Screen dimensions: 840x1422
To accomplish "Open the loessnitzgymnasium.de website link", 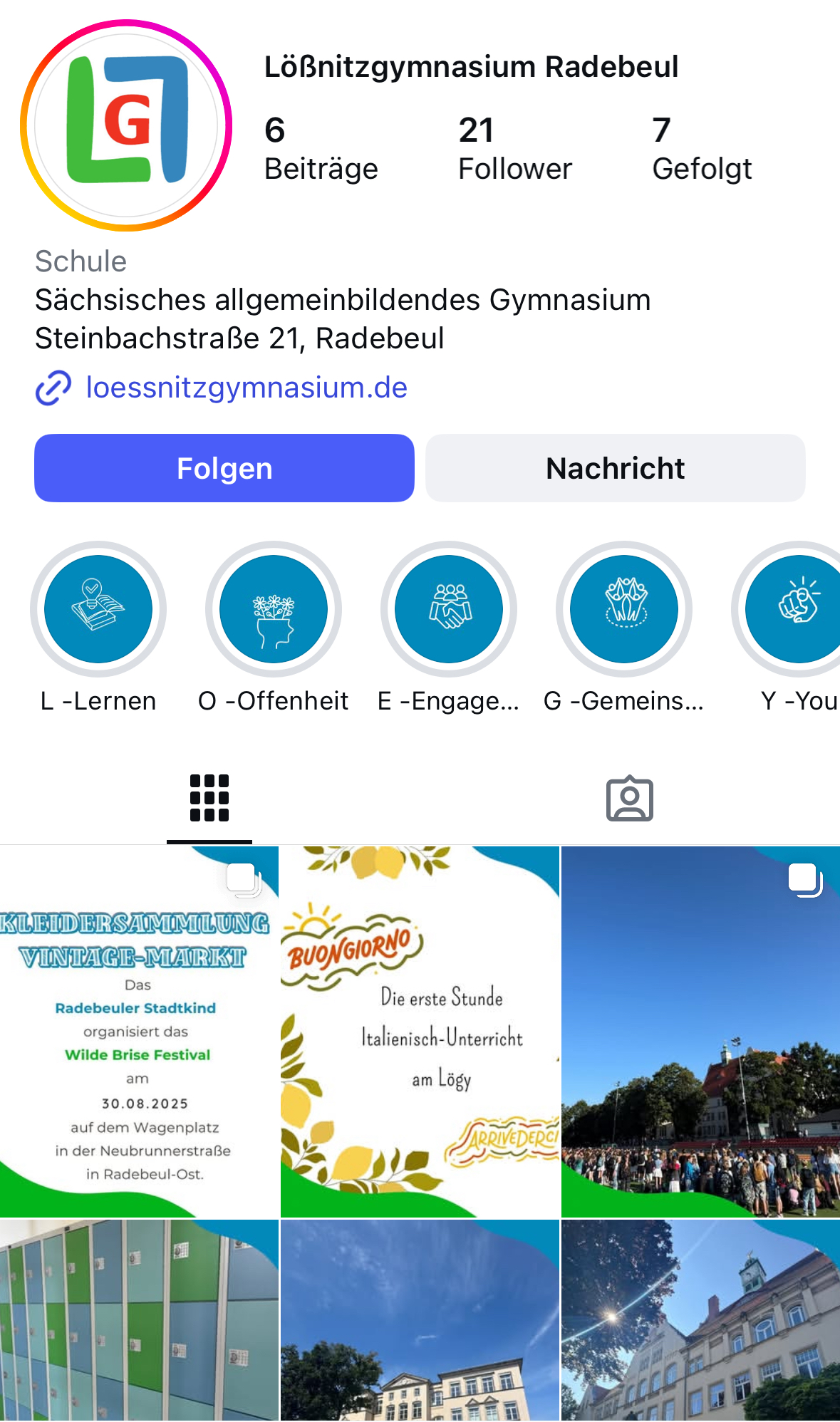I will pos(246,388).
